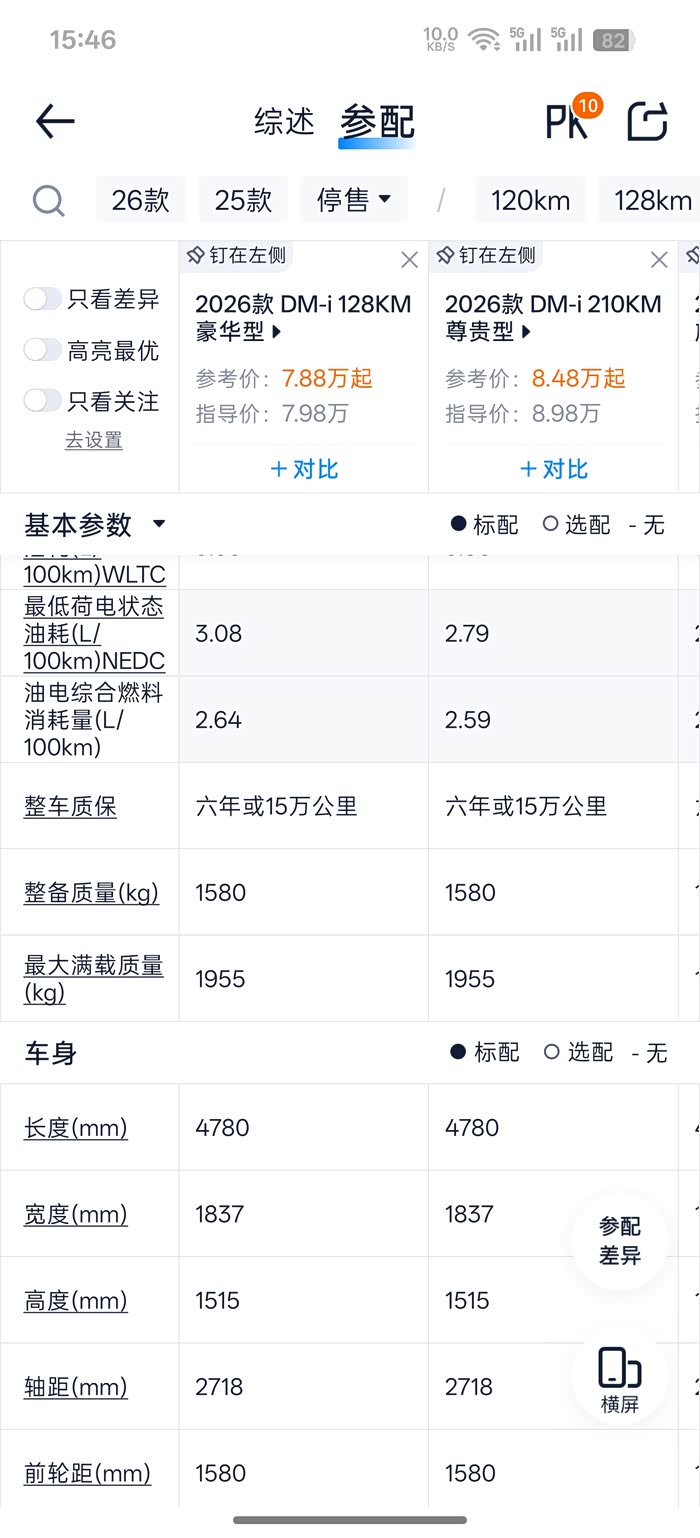This screenshot has height=1538, width=700.
Task: Switch to the 综述 tab
Action: [x=284, y=122]
